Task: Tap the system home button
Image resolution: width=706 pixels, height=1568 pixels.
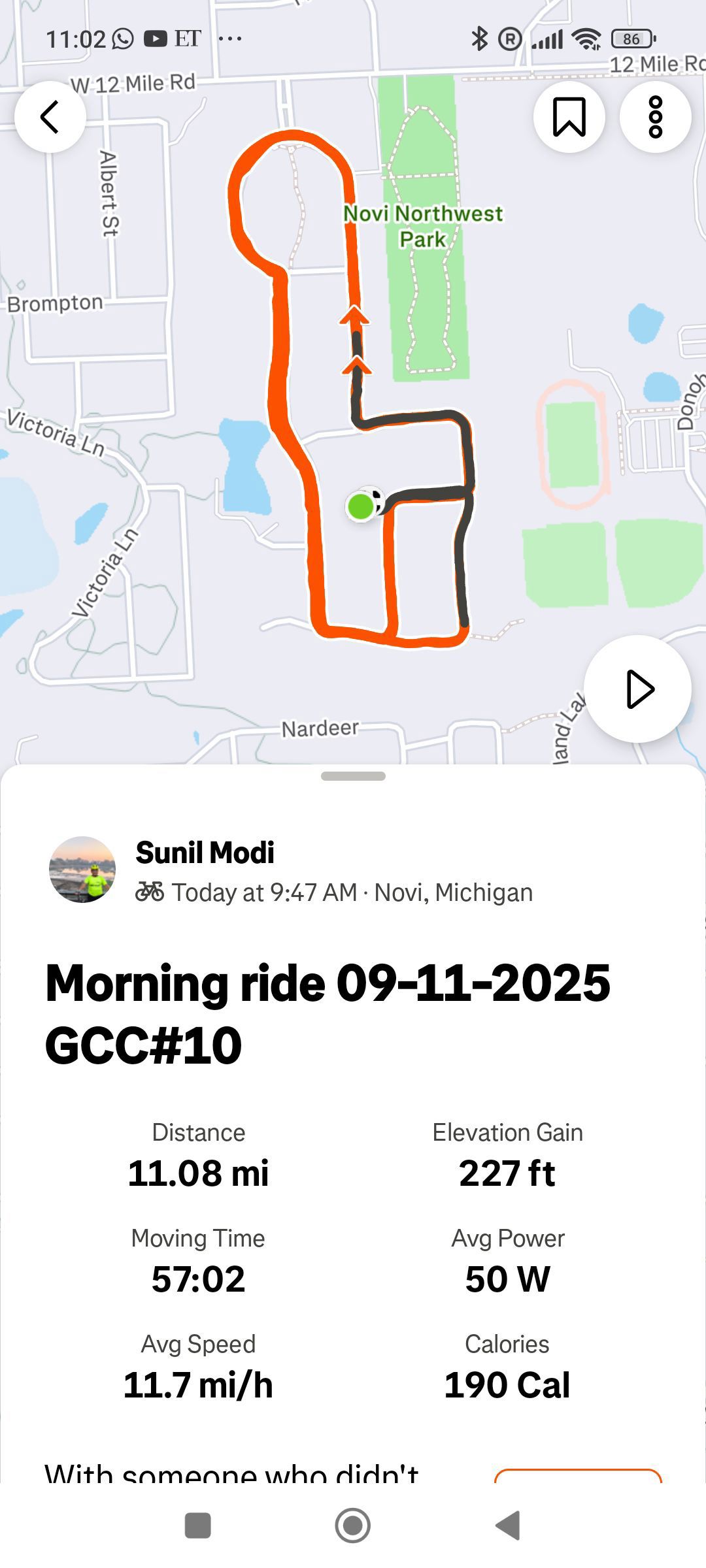Action: click(353, 1526)
